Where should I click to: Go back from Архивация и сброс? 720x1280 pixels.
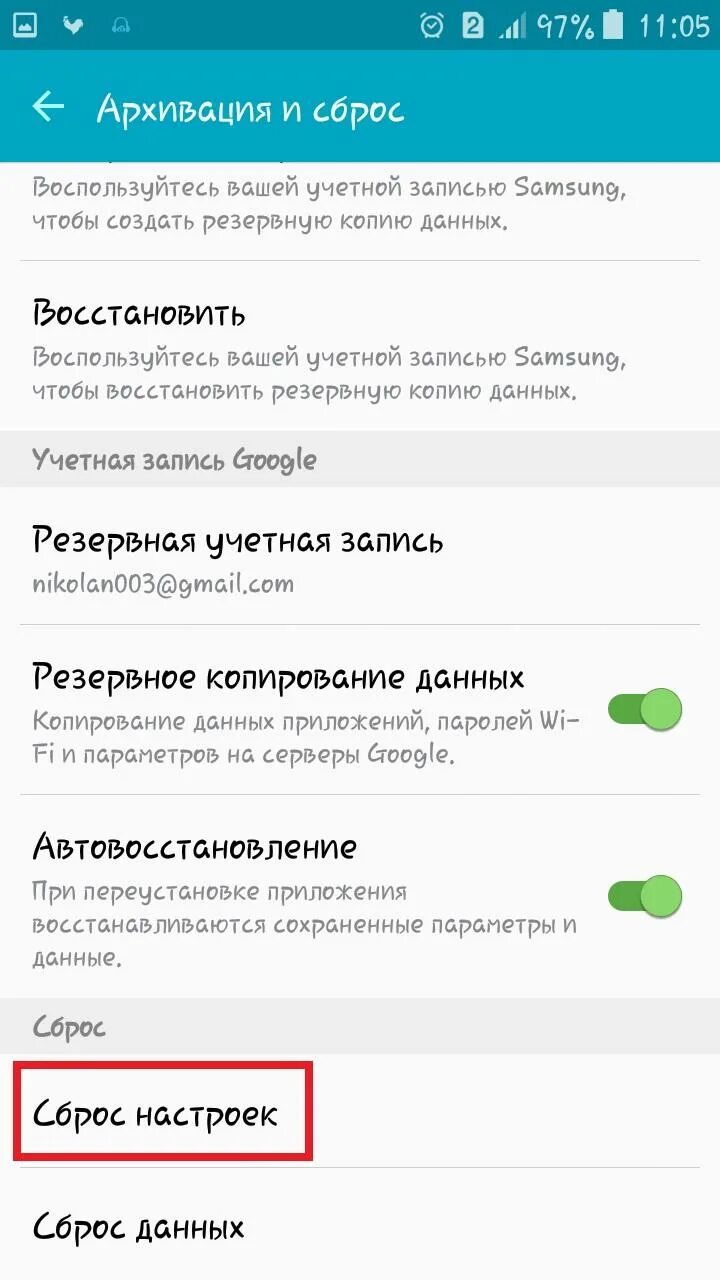coord(47,107)
